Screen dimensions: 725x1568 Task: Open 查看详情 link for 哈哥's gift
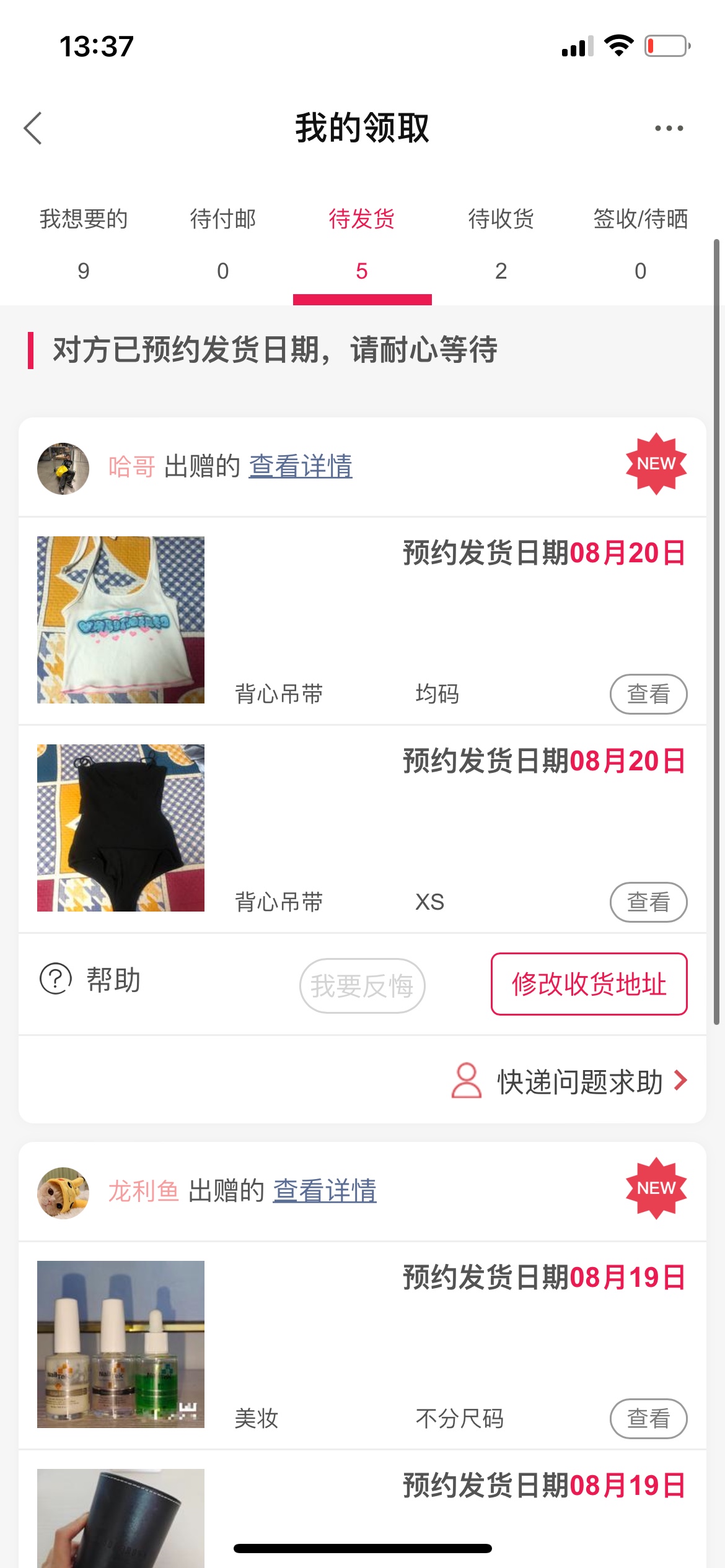coord(301,466)
